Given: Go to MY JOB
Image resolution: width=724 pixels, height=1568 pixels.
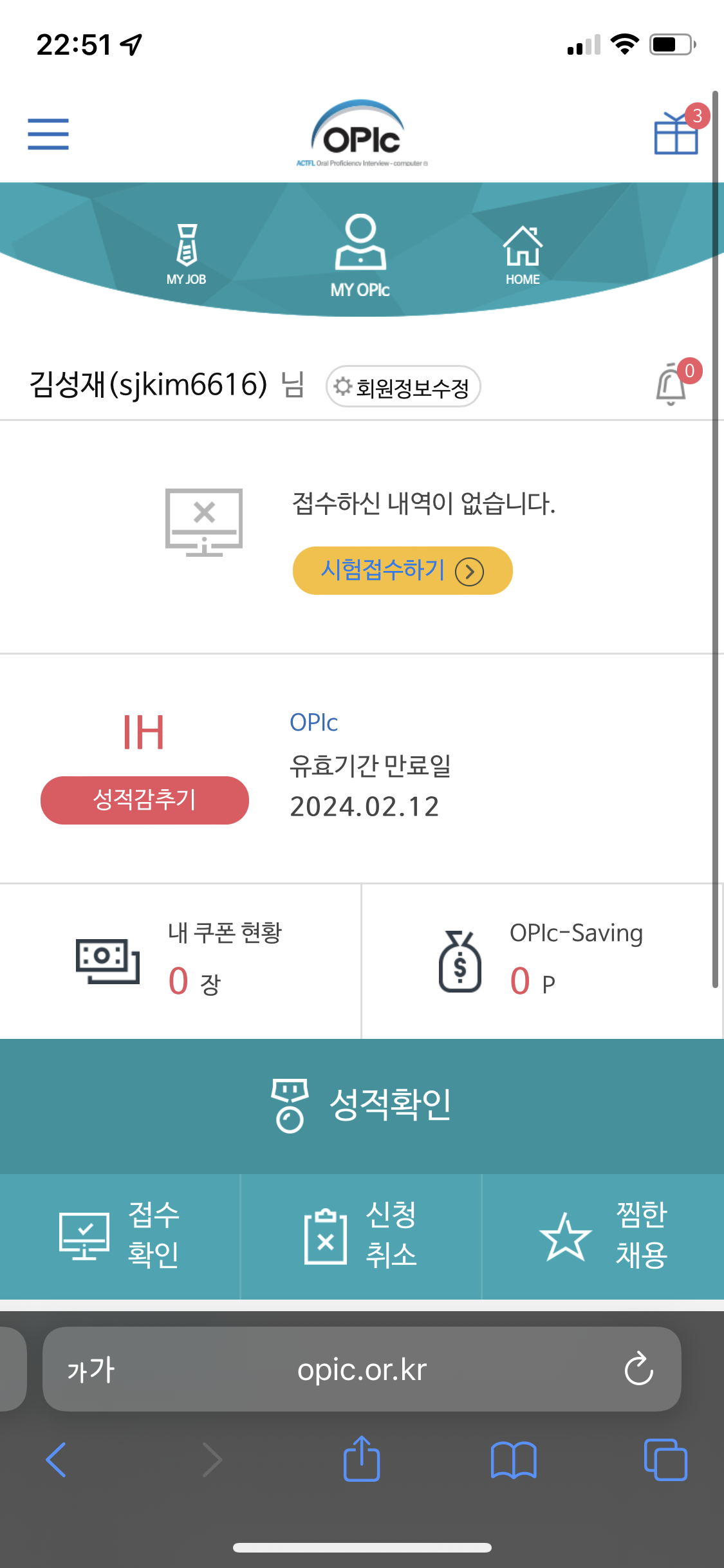Looking at the screenshot, I should [187, 254].
